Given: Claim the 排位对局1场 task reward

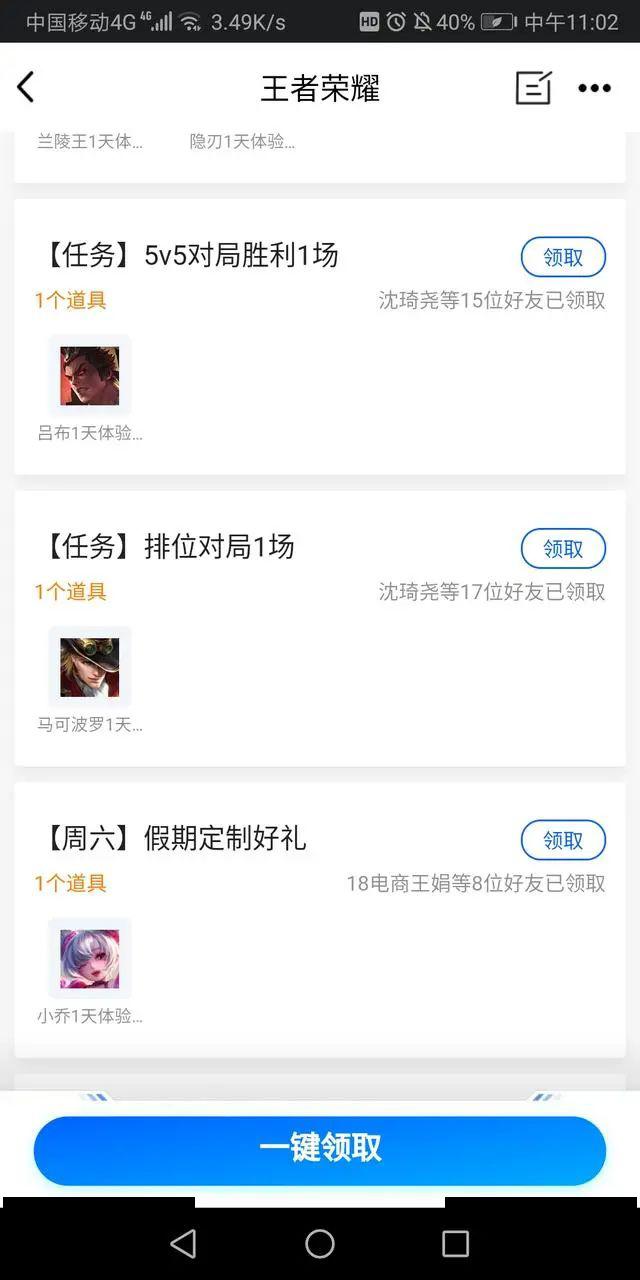Looking at the screenshot, I should click(x=563, y=548).
